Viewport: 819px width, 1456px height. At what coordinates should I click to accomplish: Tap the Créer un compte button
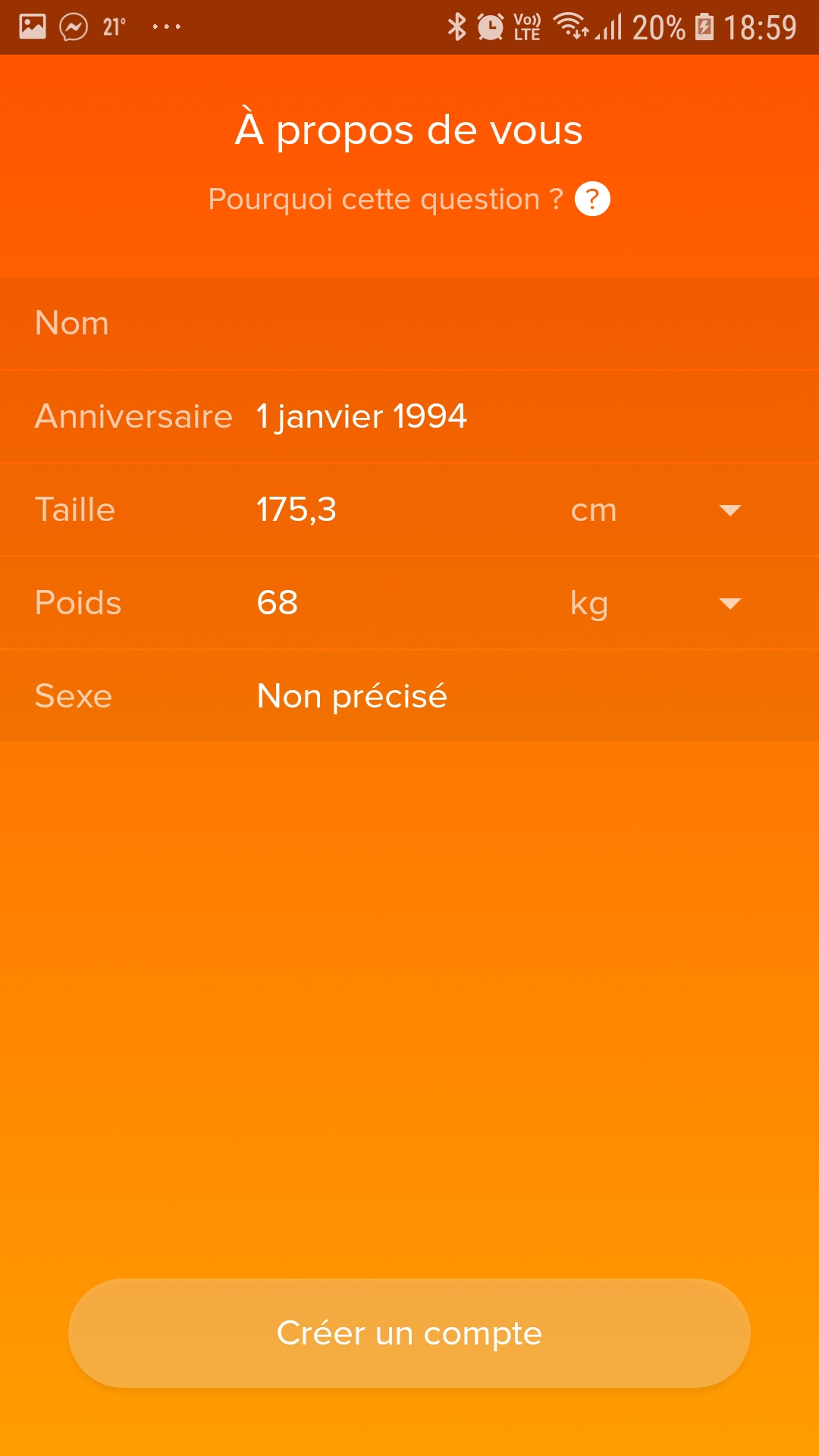click(x=409, y=1333)
